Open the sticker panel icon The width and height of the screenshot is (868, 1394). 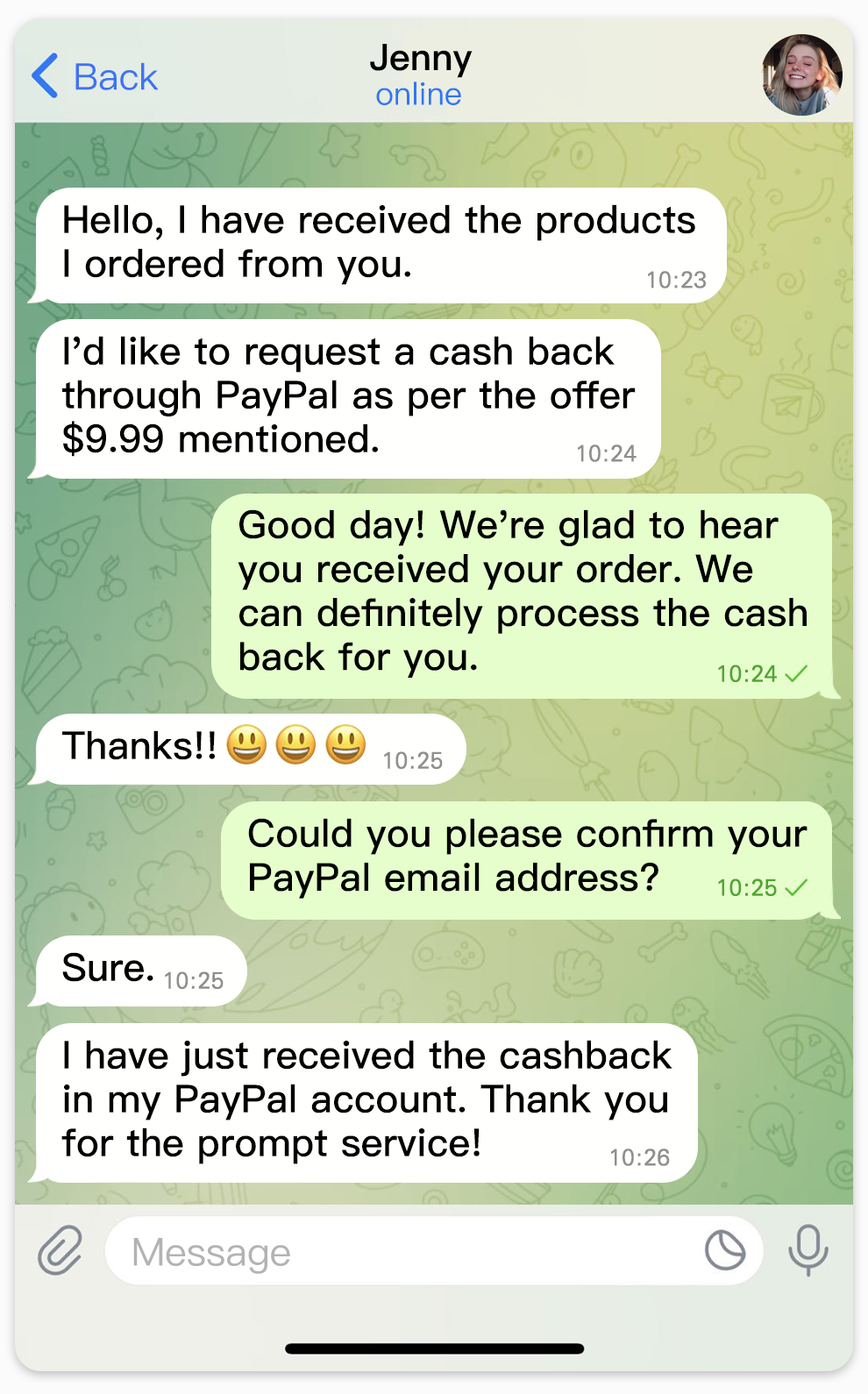click(725, 1250)
